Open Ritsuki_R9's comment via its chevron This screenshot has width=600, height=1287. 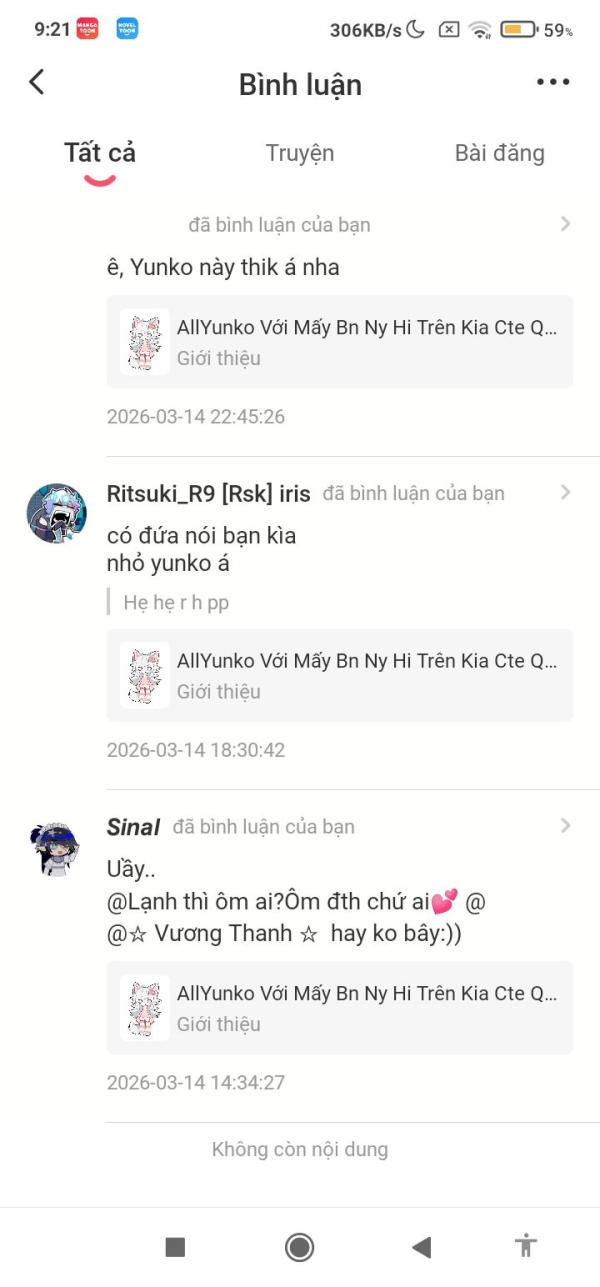(566, 492)
